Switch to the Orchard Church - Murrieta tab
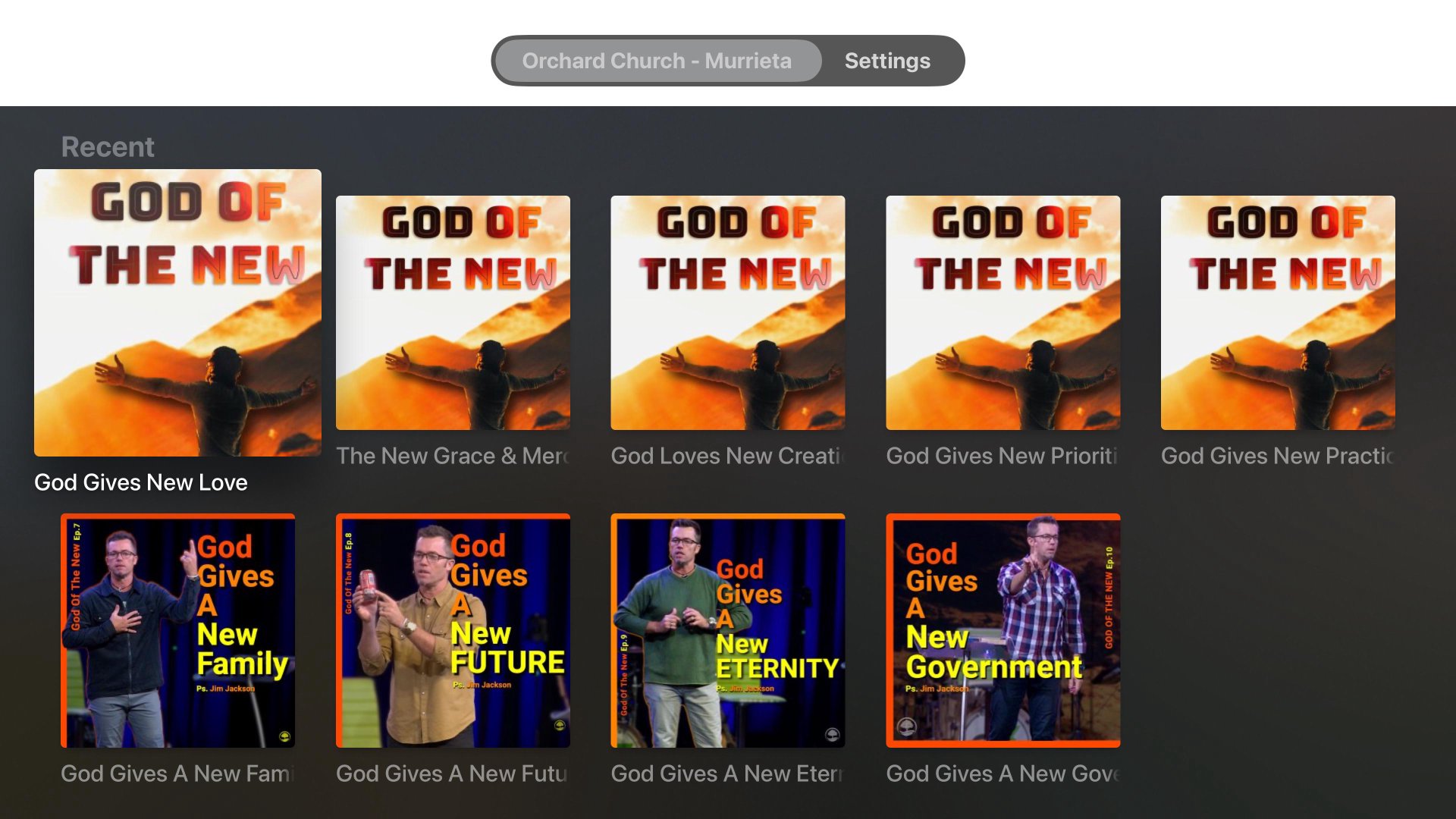The height and width of the screenshot is (819, 1456). 657,61
